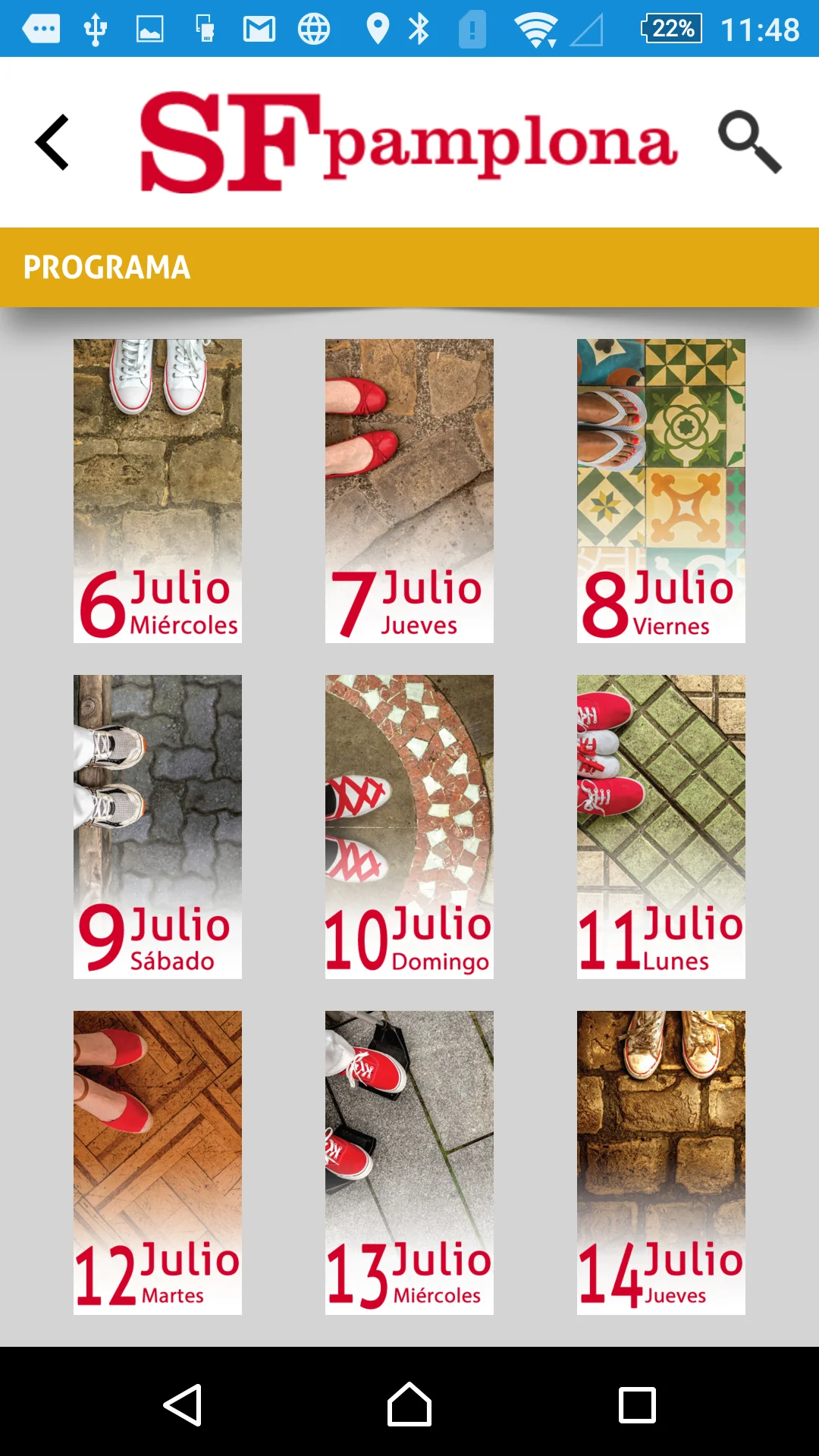Image resolution: width=819 pixels, height=1456 pixels.
Task: Open the 12 Julio Martes program
Action: pos(158,1163)
